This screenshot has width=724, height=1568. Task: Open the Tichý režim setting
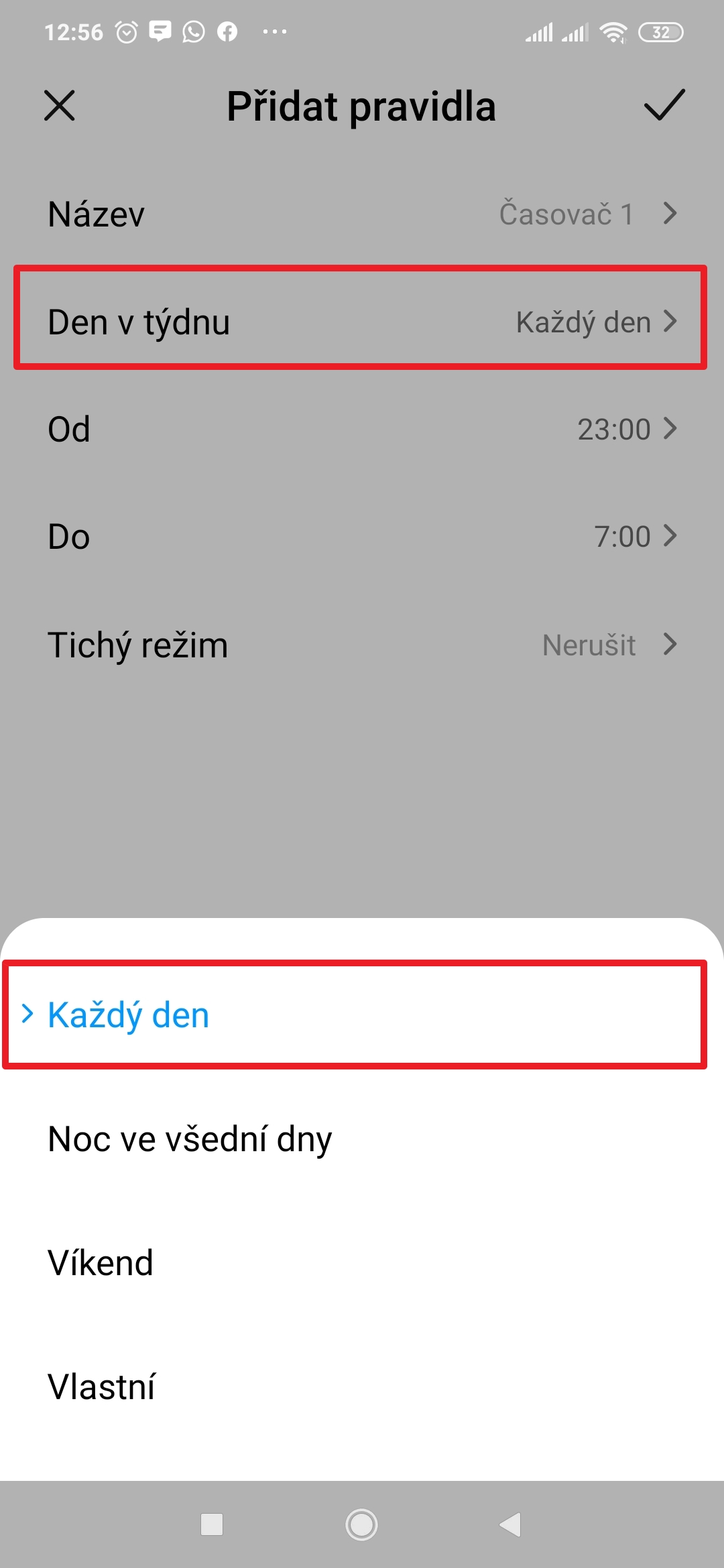[362, 645]
